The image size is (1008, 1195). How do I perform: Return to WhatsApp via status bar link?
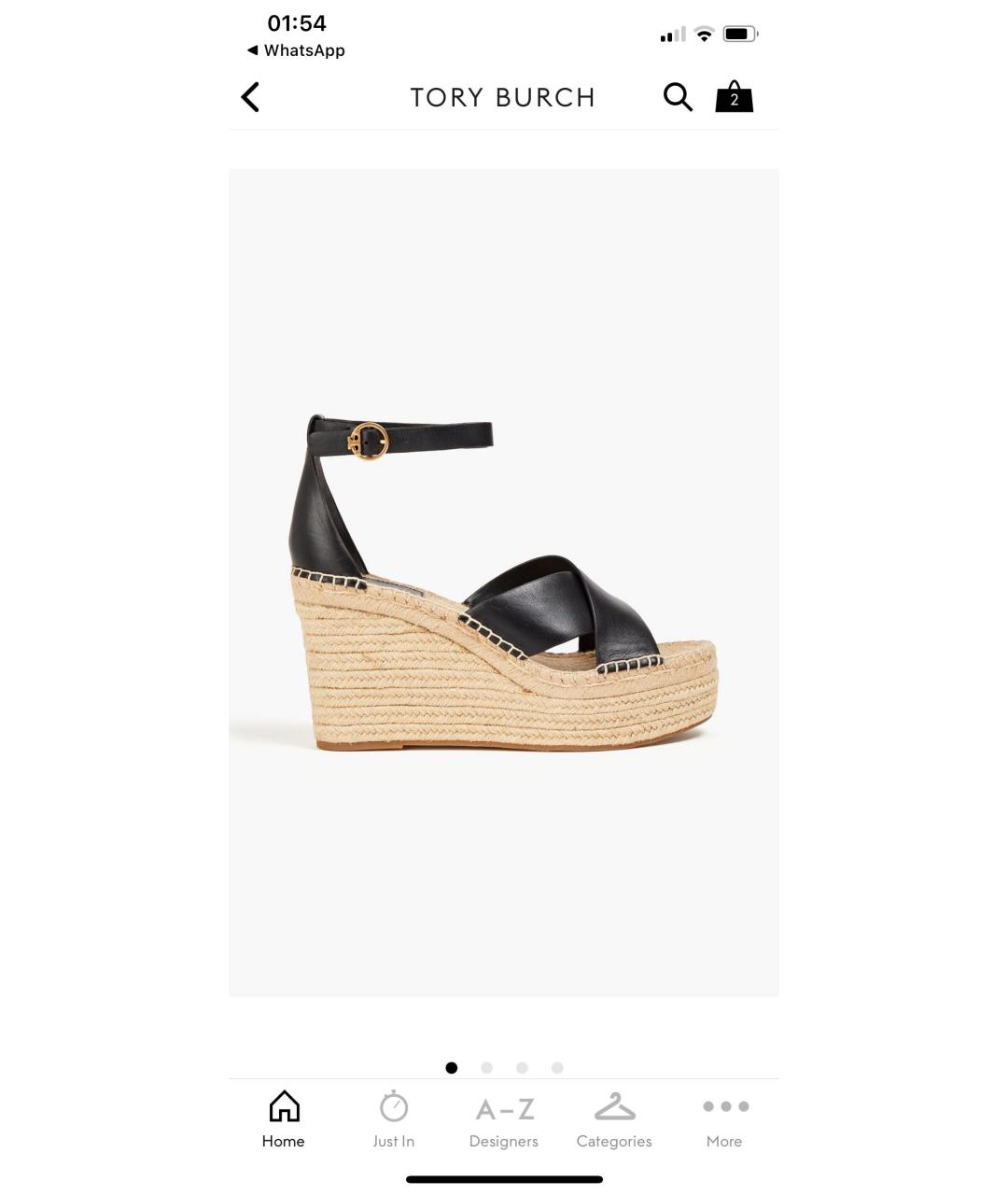296,50
